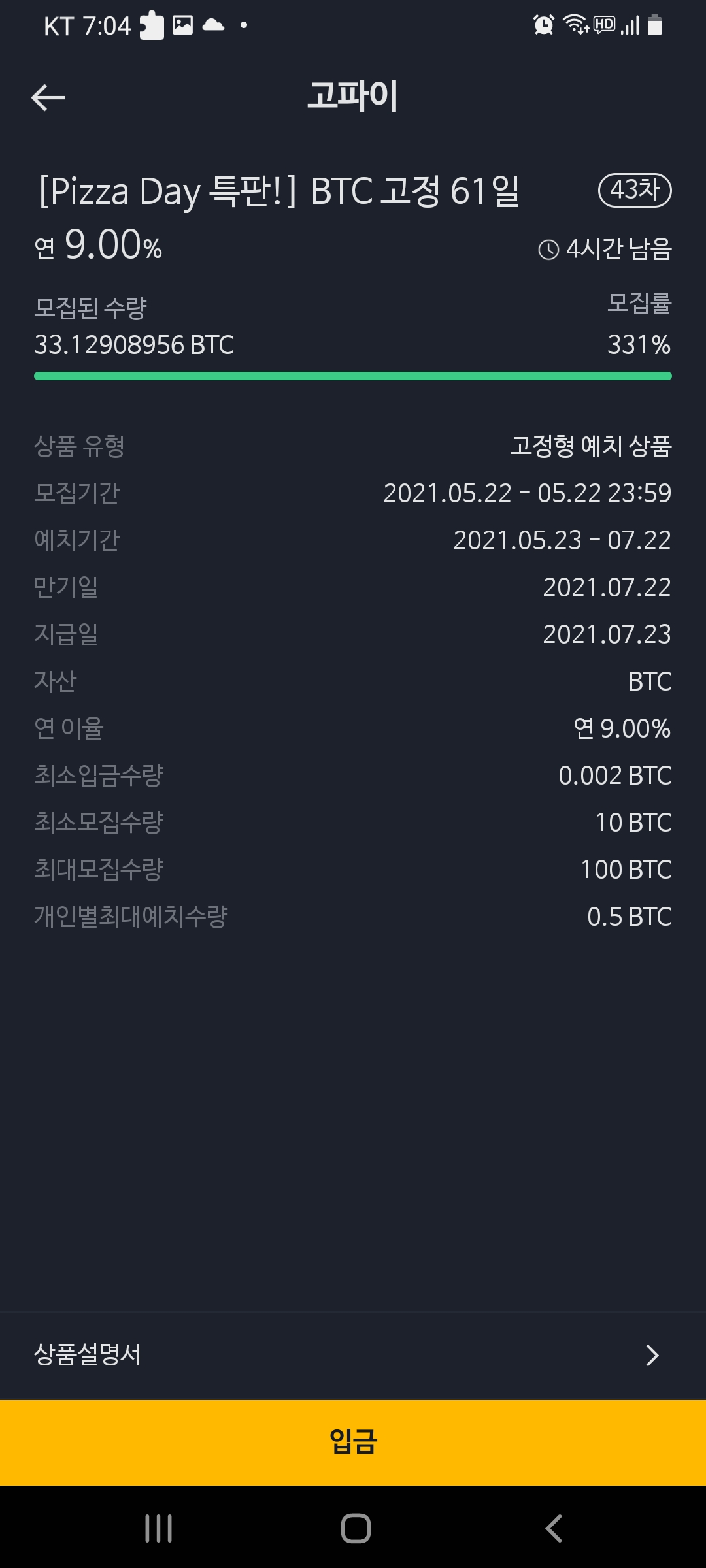
Task: Go to the home screen
Action: point(356,1528)
